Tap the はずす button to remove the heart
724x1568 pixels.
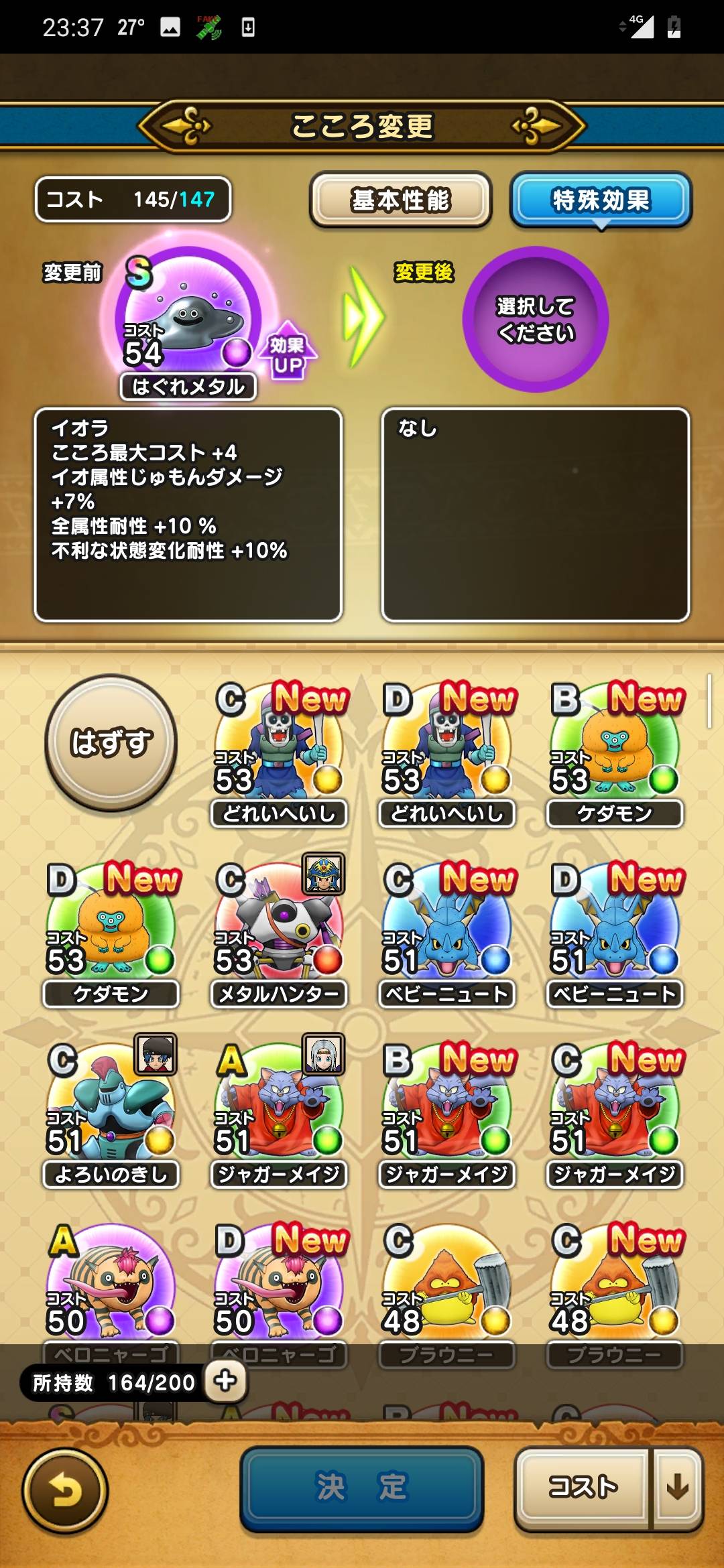111,742
